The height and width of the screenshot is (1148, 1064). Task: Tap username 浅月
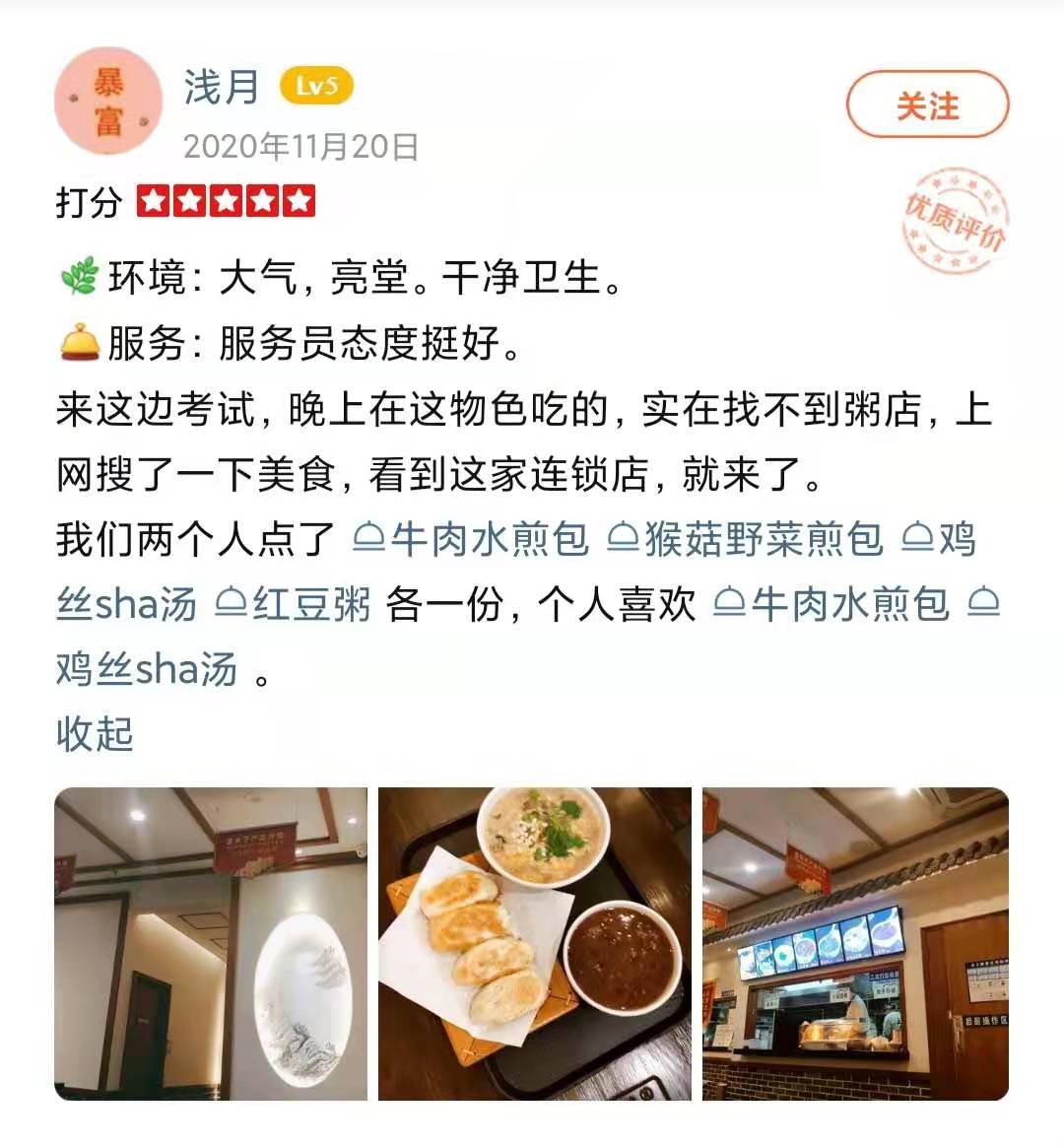(221, 87)
